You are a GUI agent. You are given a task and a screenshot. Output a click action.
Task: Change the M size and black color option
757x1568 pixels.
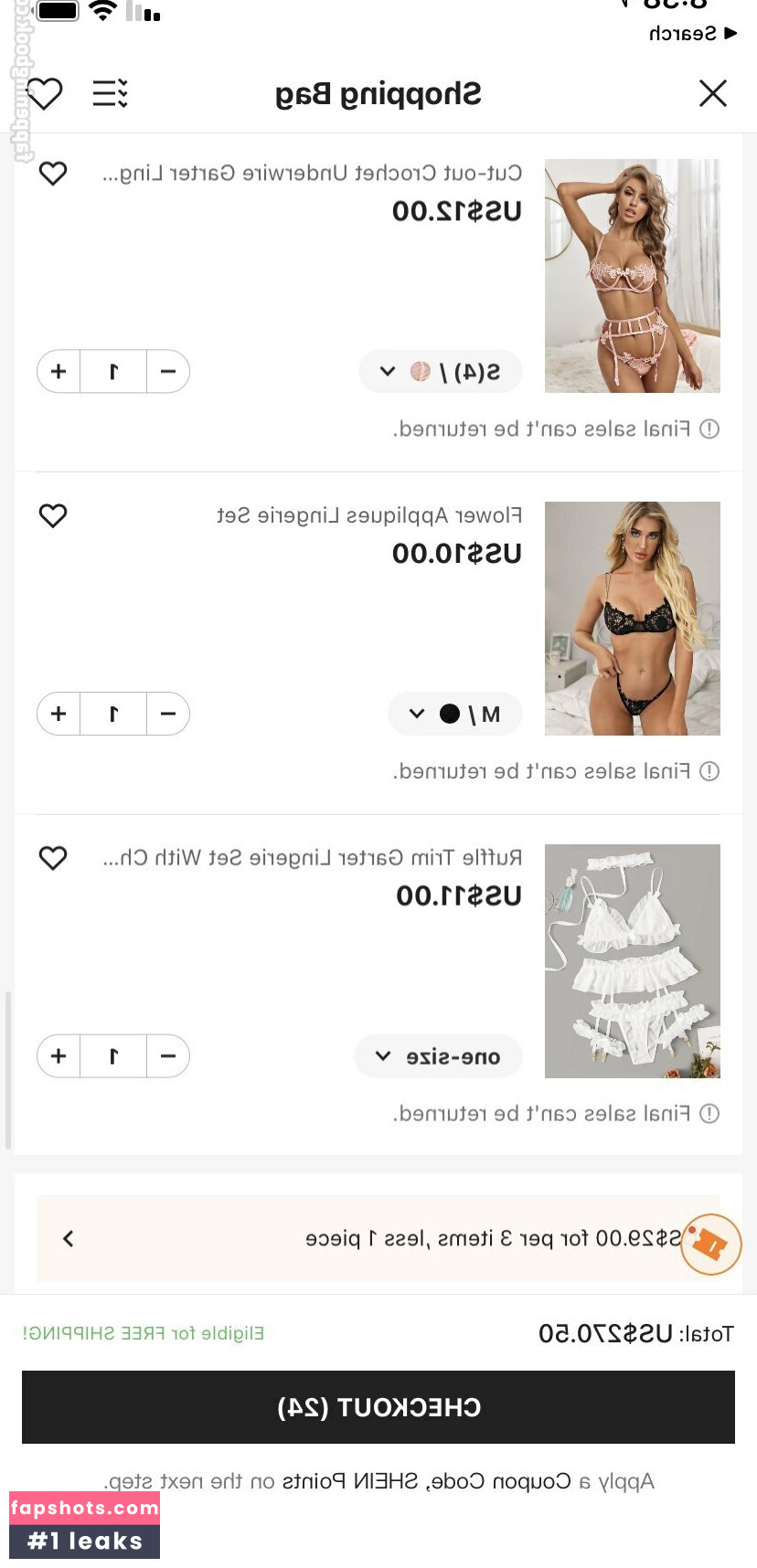point(455,714)
